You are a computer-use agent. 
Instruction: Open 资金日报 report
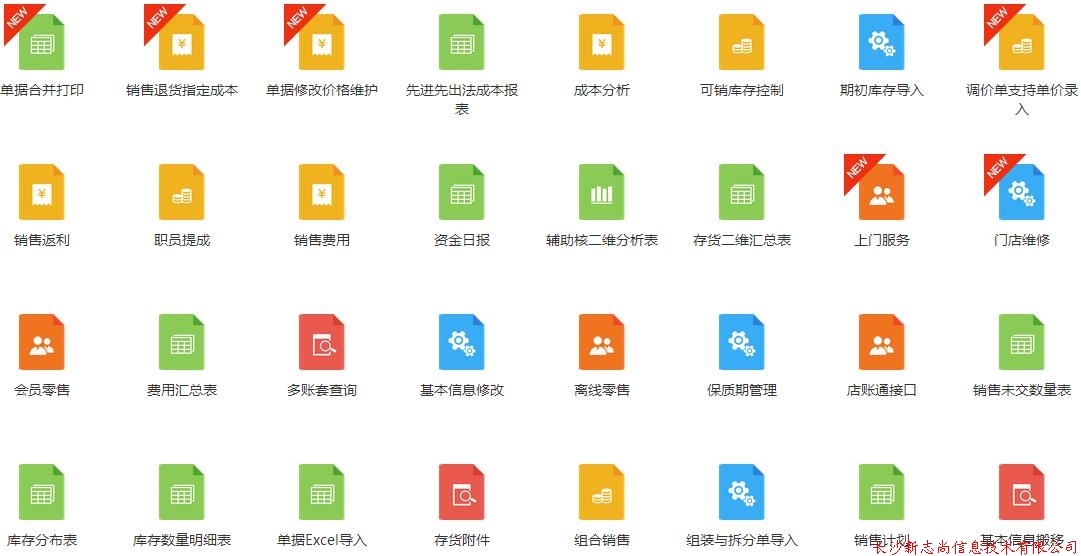point(462,192)
